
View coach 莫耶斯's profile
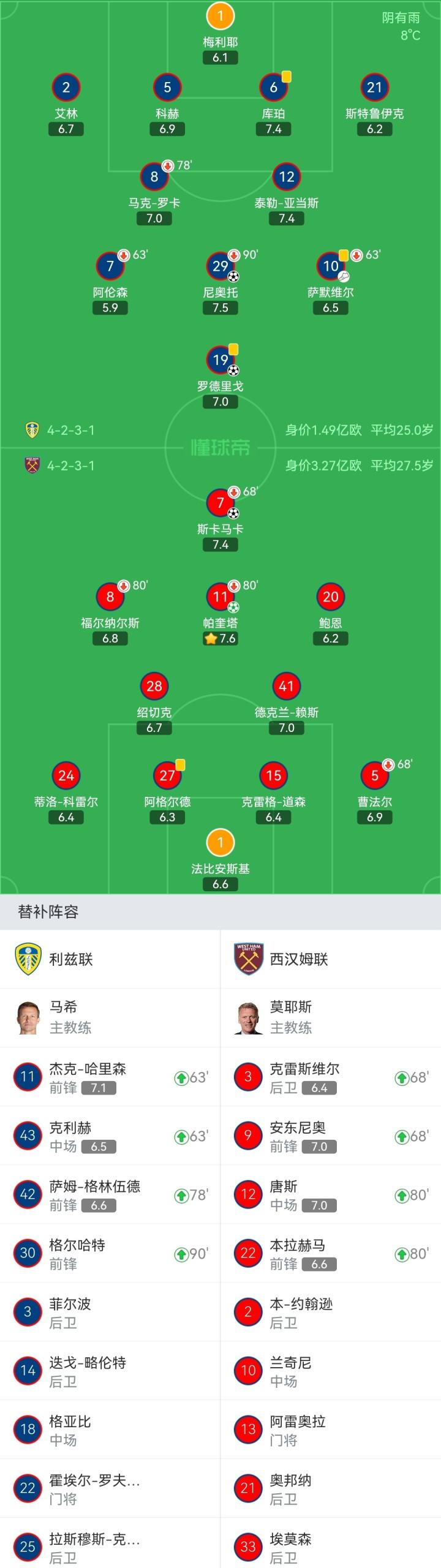(x=291, y=1017)
